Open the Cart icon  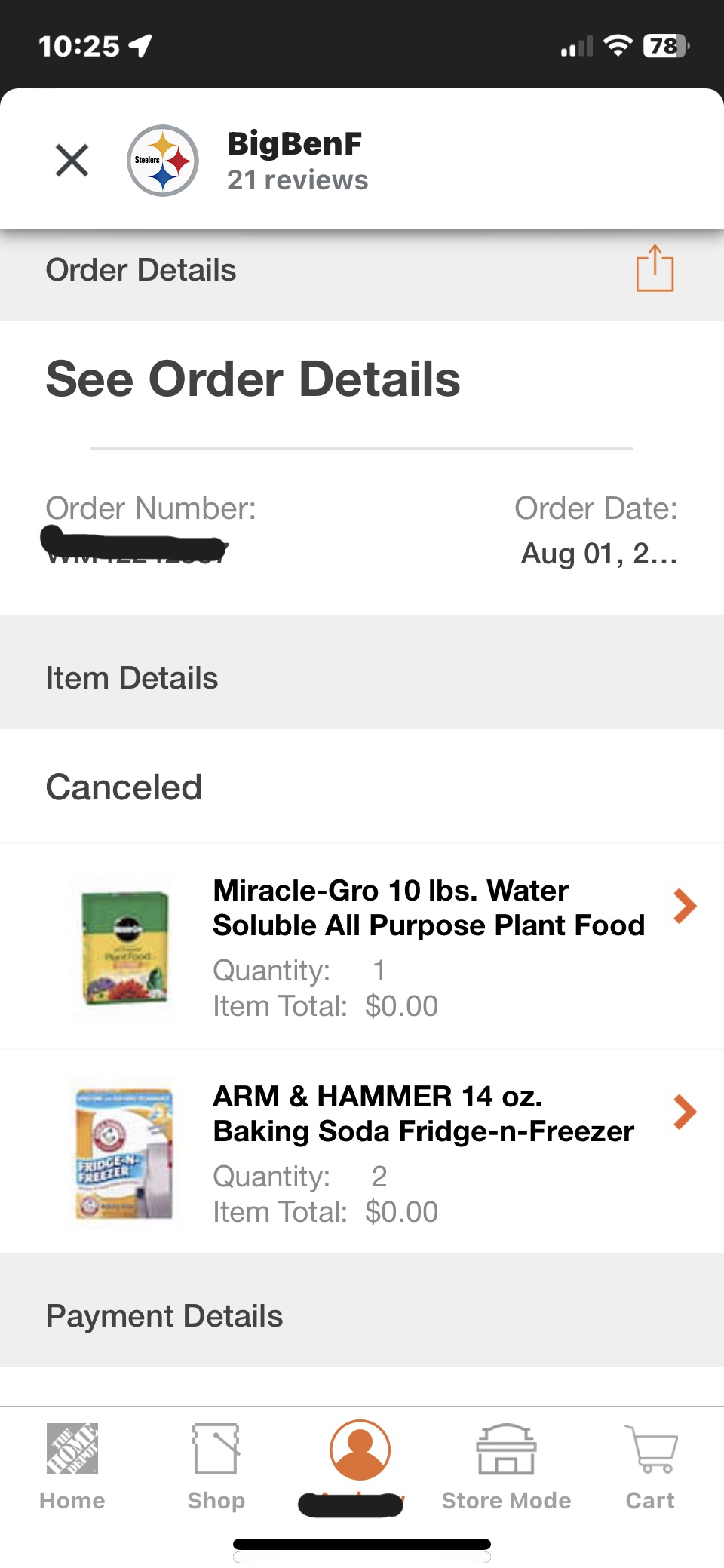(649, 1448)
